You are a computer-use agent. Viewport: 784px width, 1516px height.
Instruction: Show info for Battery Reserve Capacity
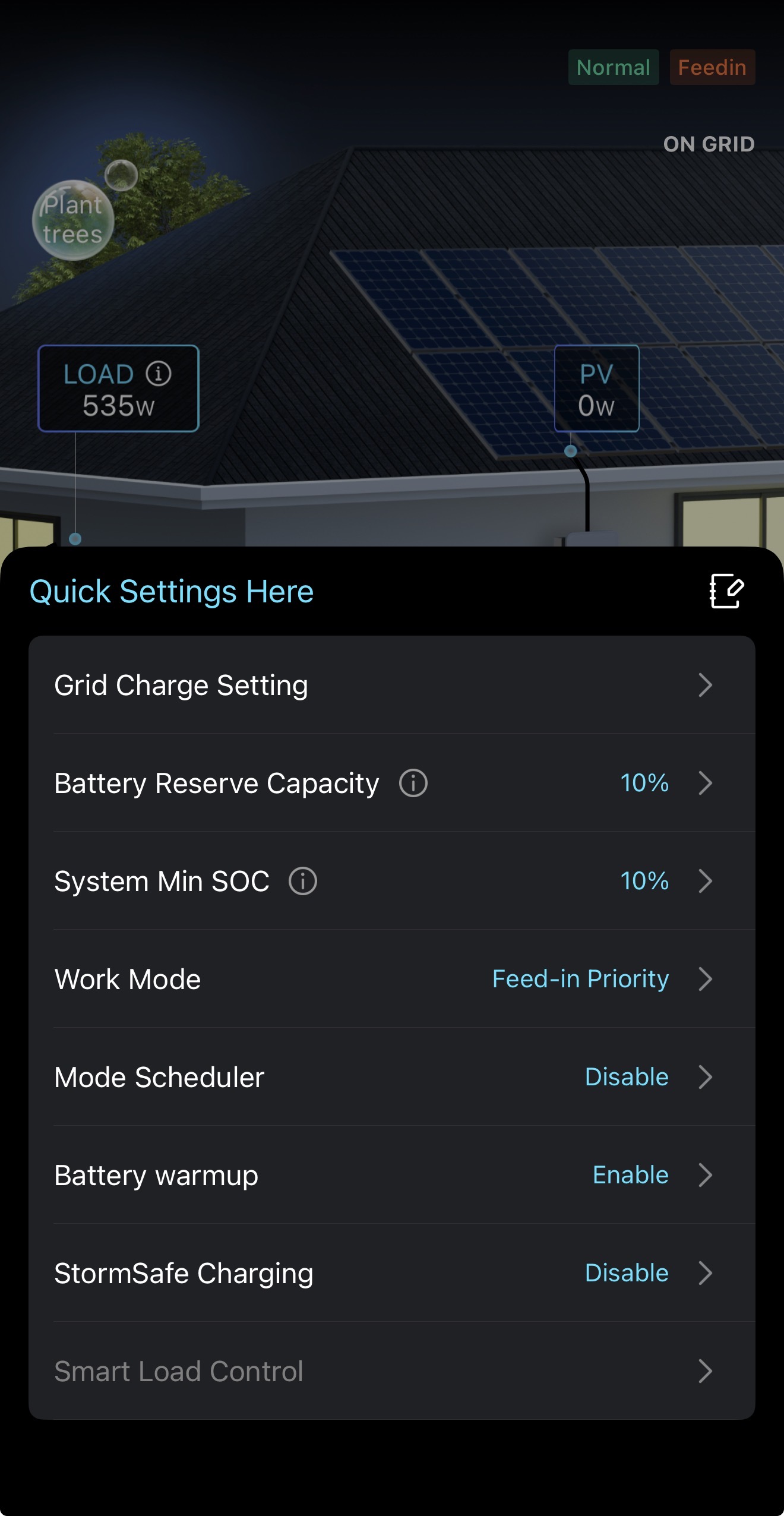pyautogui.click(x=413, y=783)
